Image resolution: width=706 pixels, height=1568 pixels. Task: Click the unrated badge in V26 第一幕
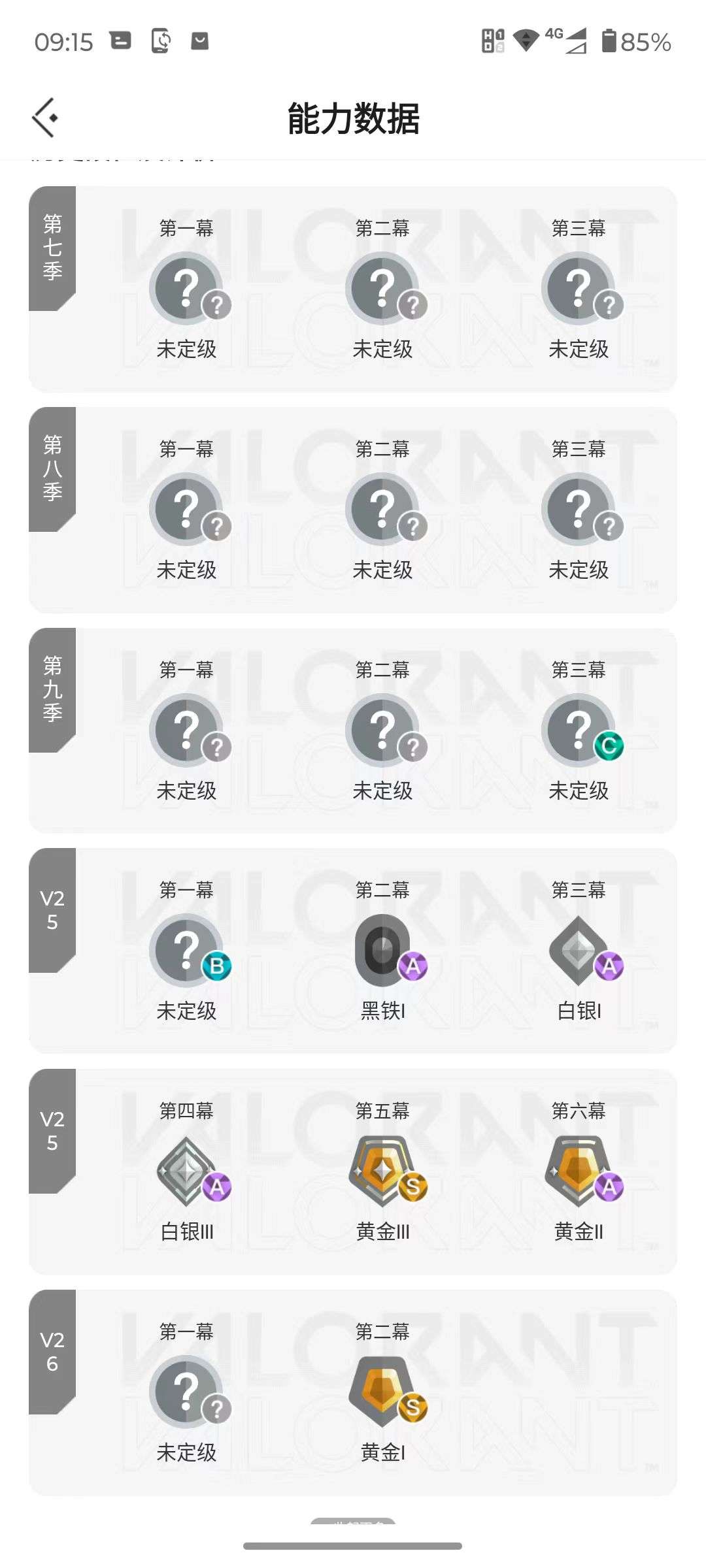coord(187,1390)
